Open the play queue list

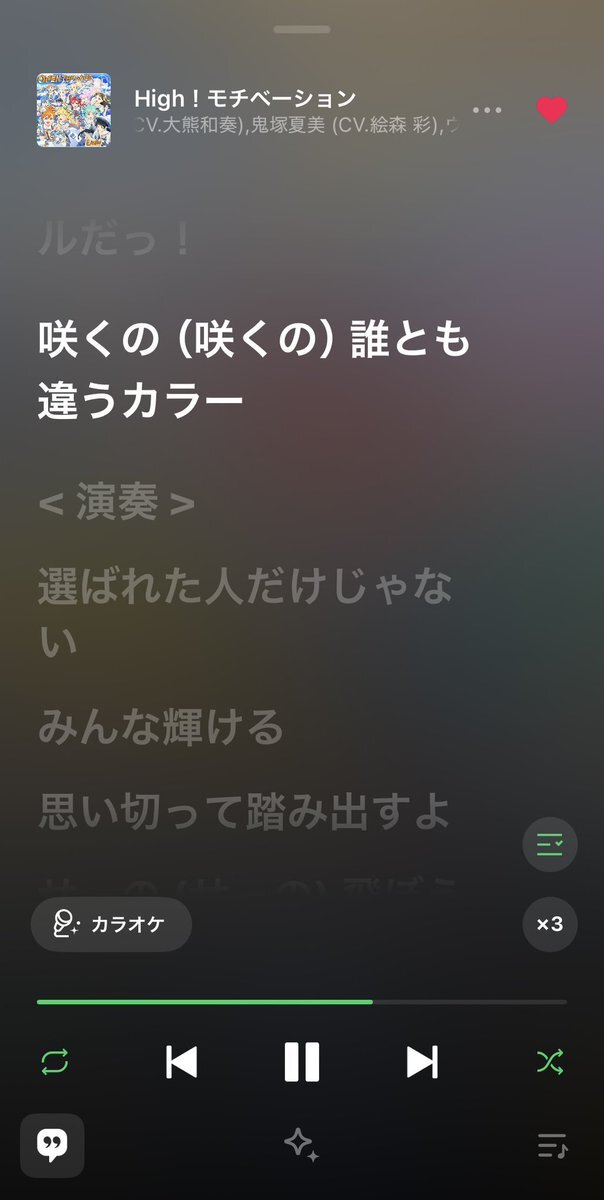tap(551, 1145)
